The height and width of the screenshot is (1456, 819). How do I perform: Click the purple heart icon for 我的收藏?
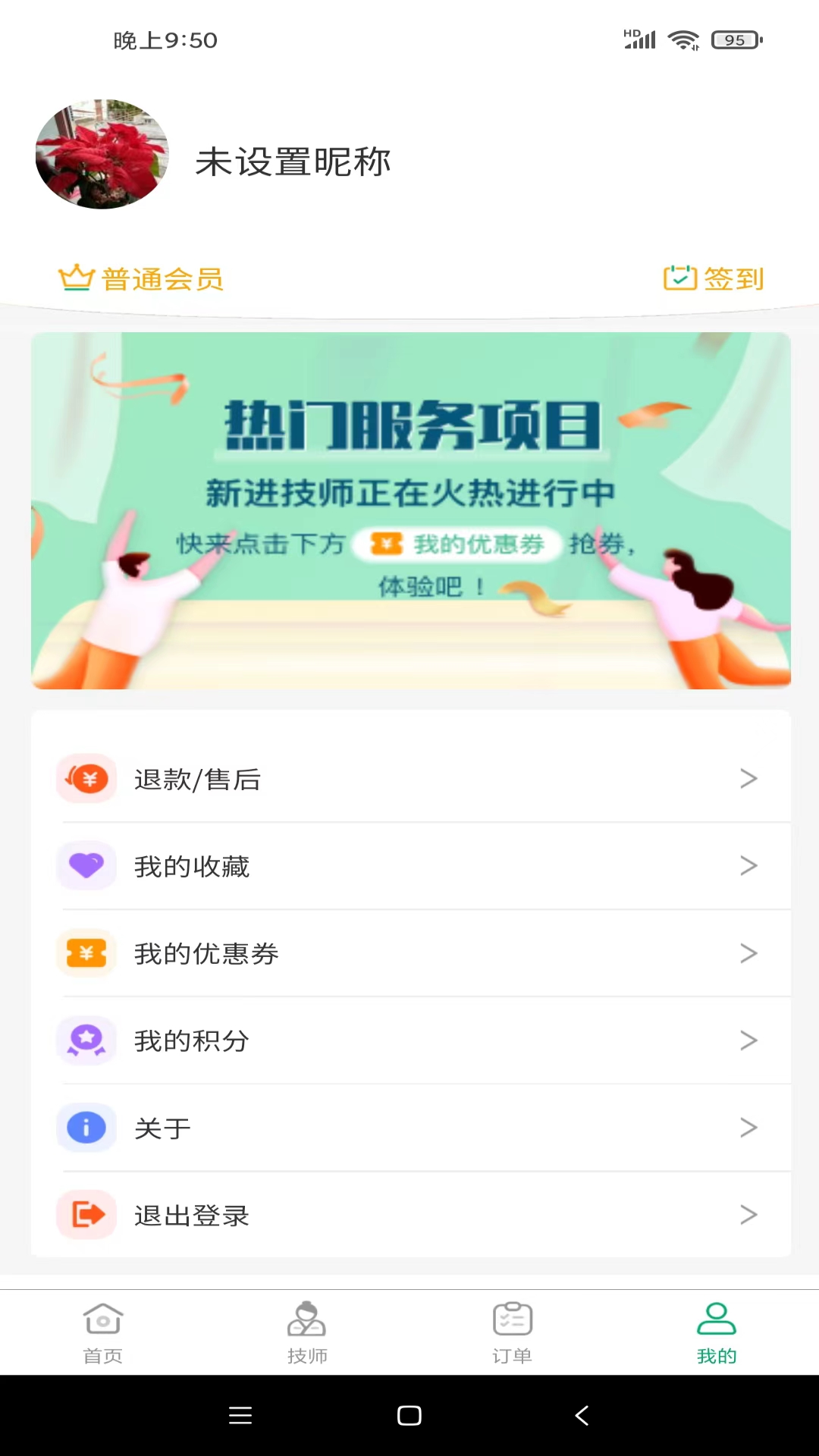(86, 865)
